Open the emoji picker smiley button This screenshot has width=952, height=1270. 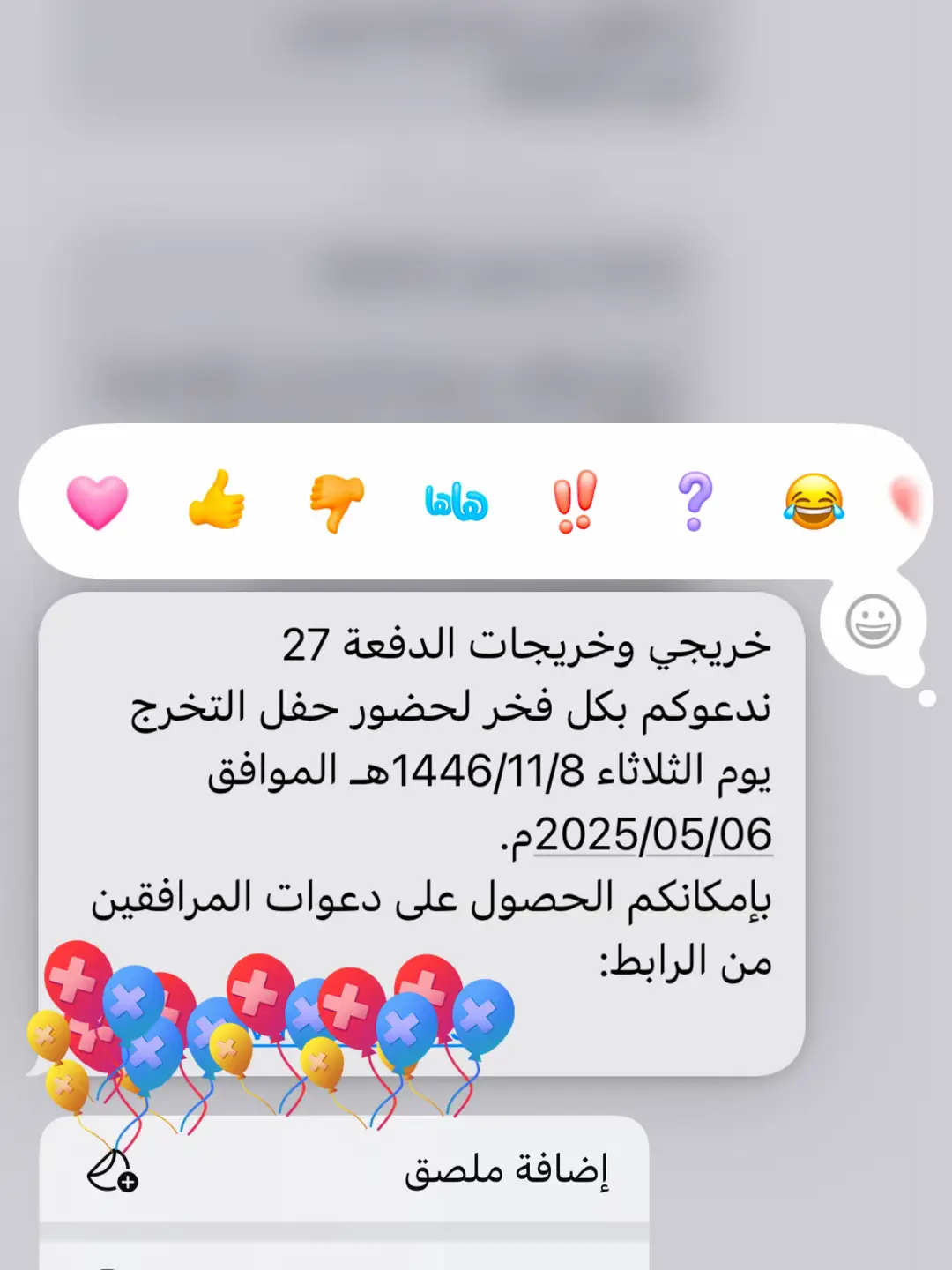point(873,622)
